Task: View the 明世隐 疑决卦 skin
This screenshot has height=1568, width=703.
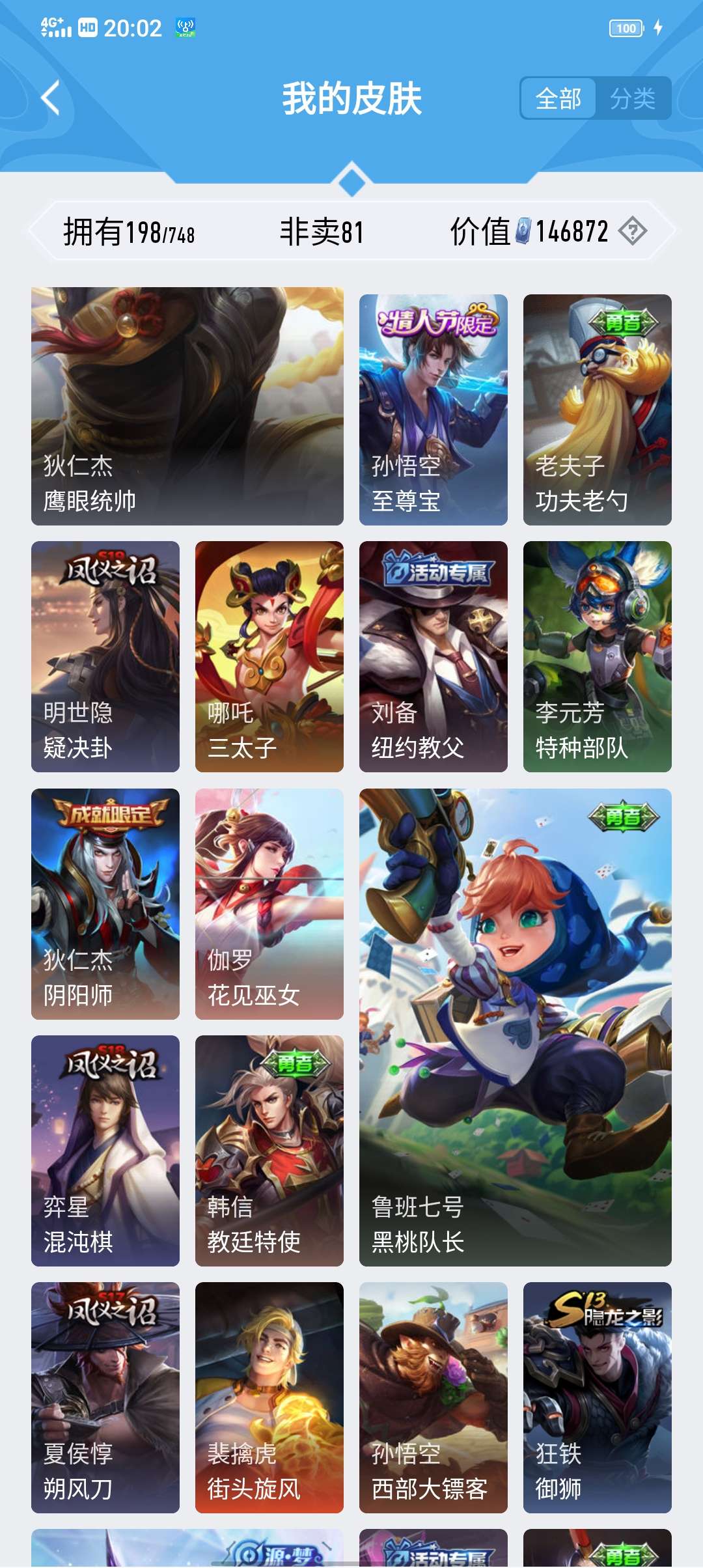Action: (x=105, y=656)
